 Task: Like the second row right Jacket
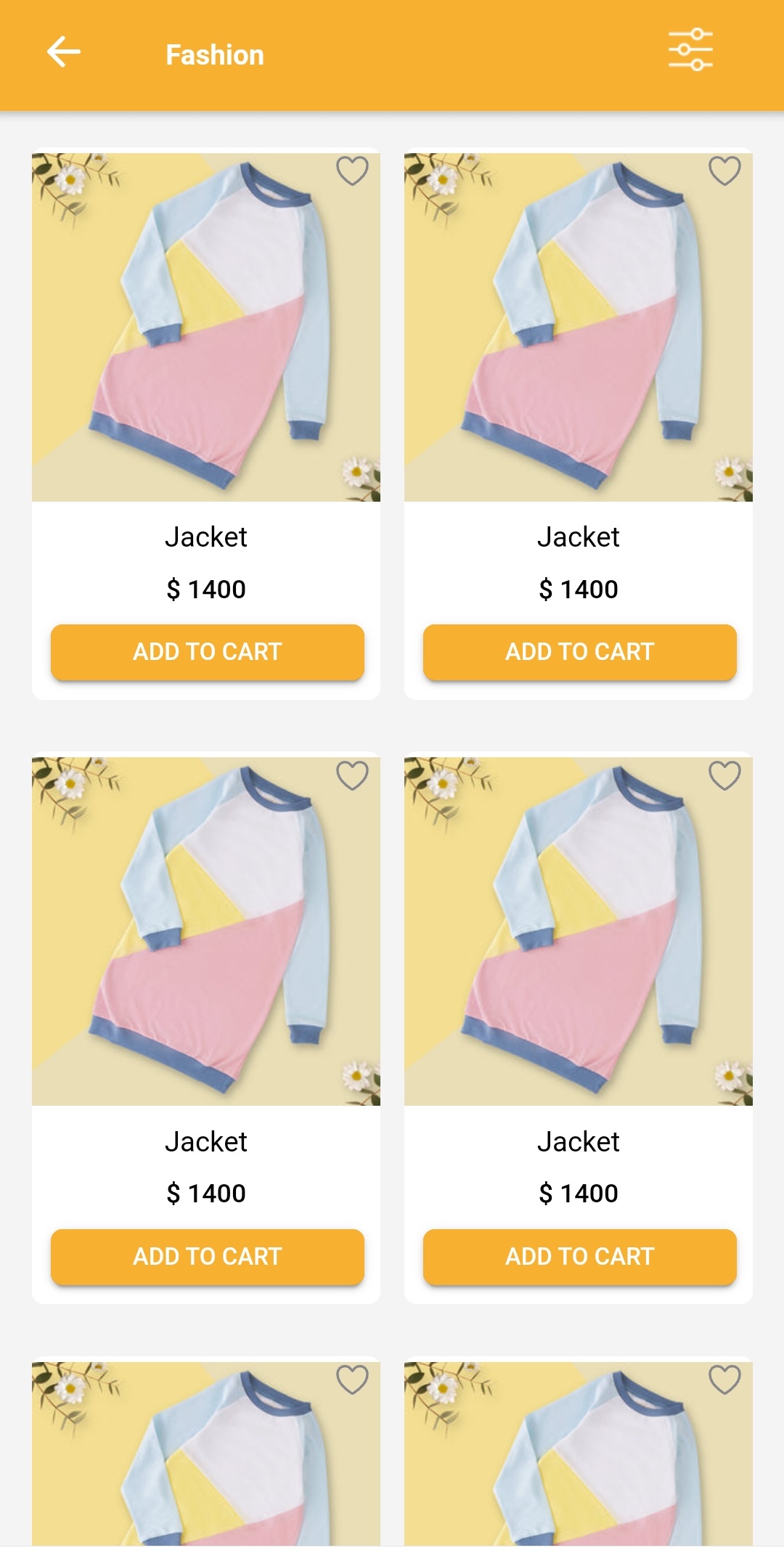724,775
